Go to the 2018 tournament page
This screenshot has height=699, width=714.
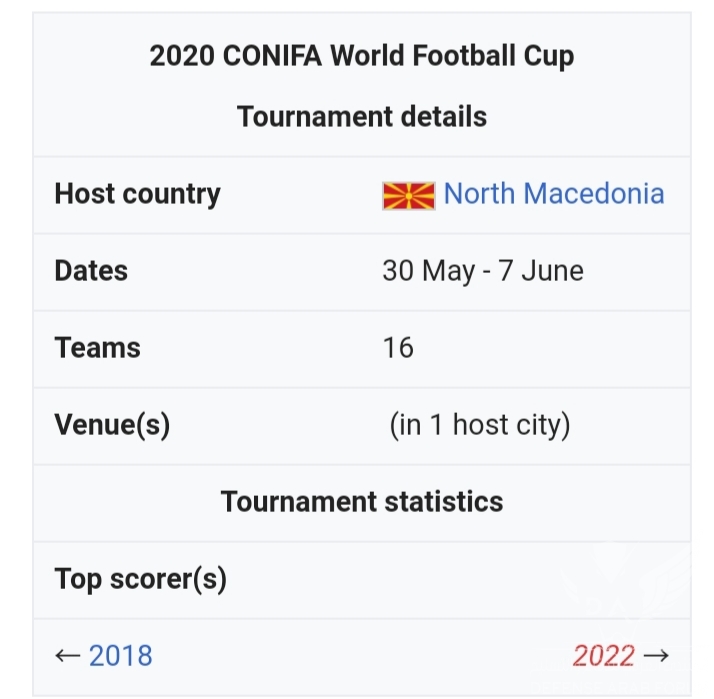120,655
